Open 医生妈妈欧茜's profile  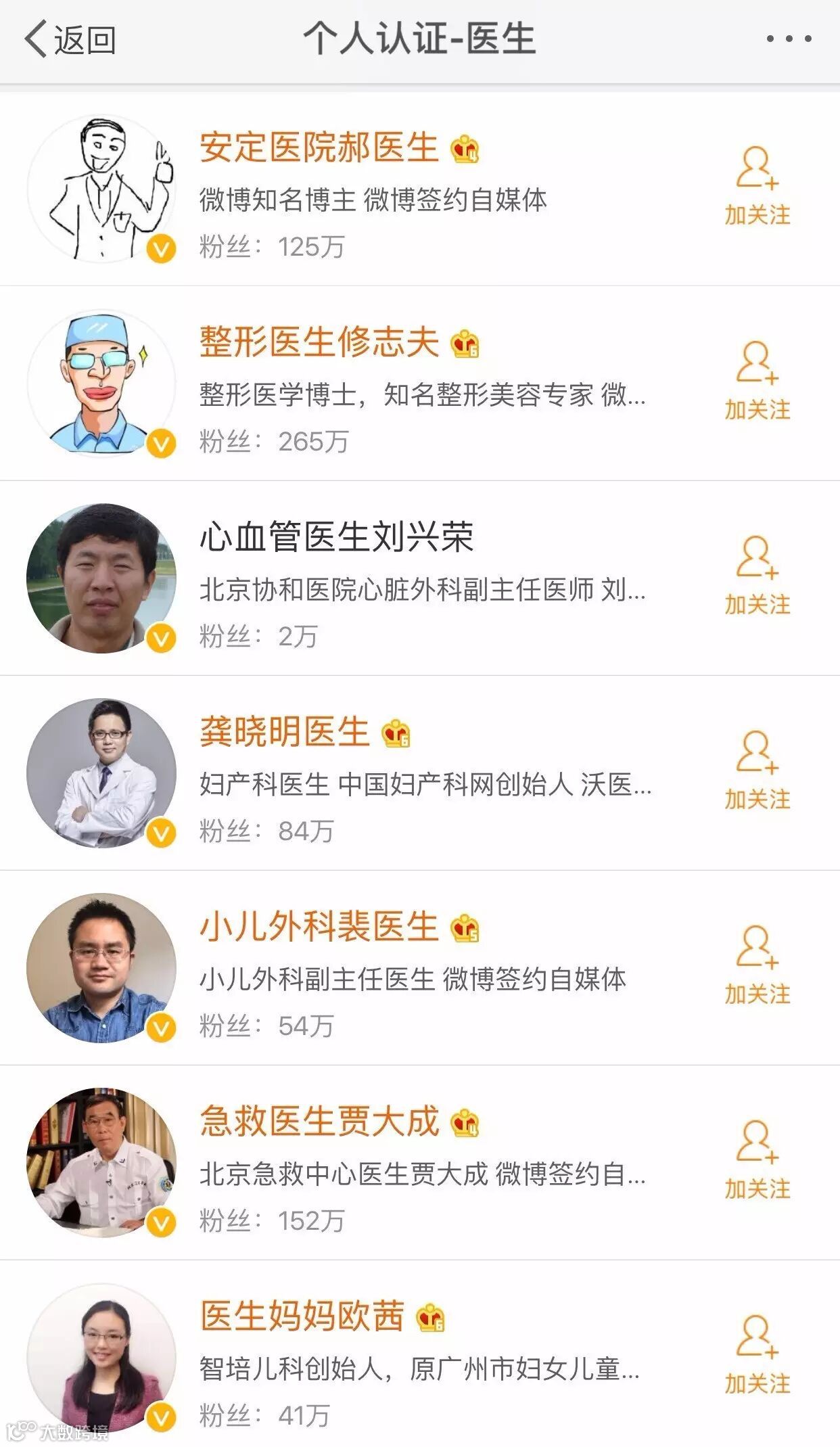(x=302, y=1316)
